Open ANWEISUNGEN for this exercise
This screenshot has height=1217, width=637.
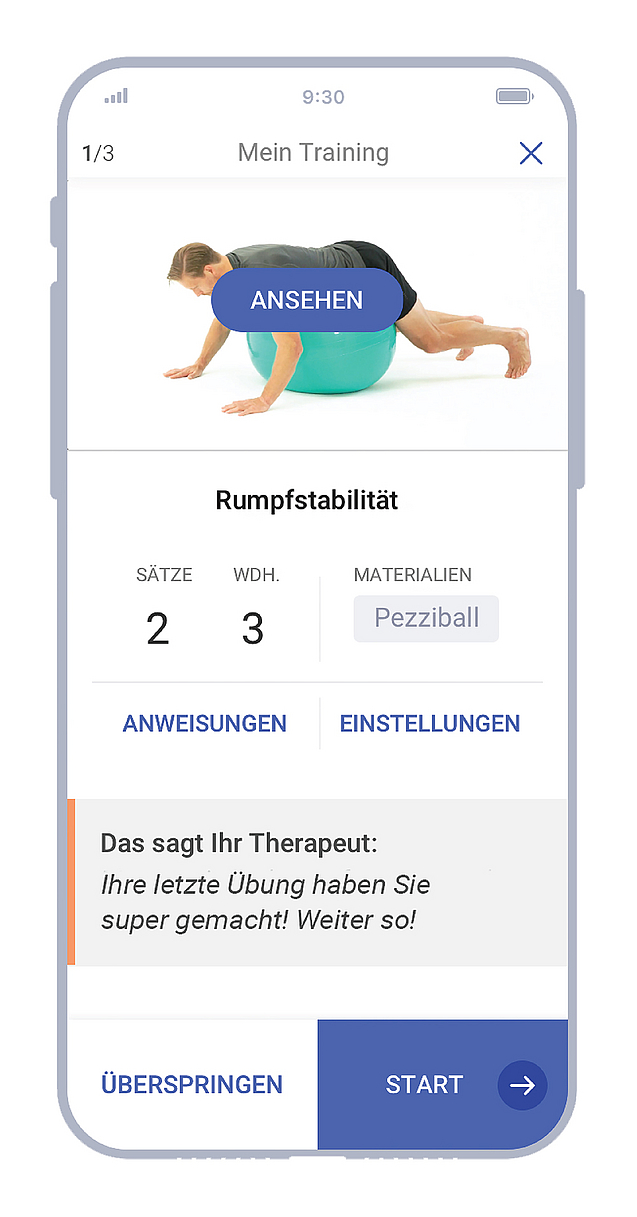pos(205,723)
